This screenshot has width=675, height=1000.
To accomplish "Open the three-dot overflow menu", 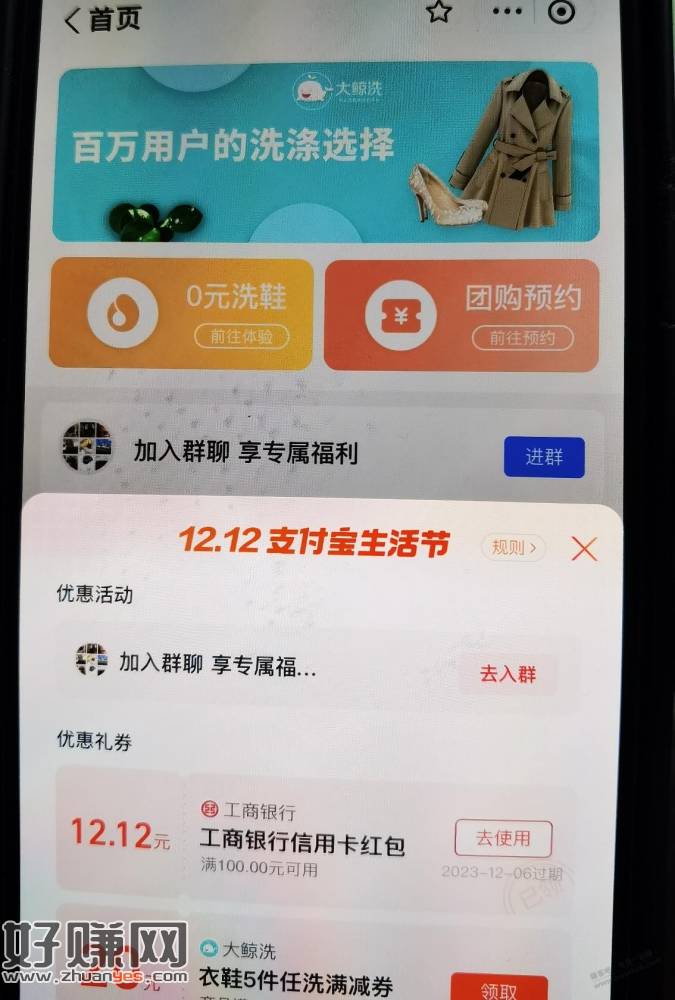I will pos(507,12).
